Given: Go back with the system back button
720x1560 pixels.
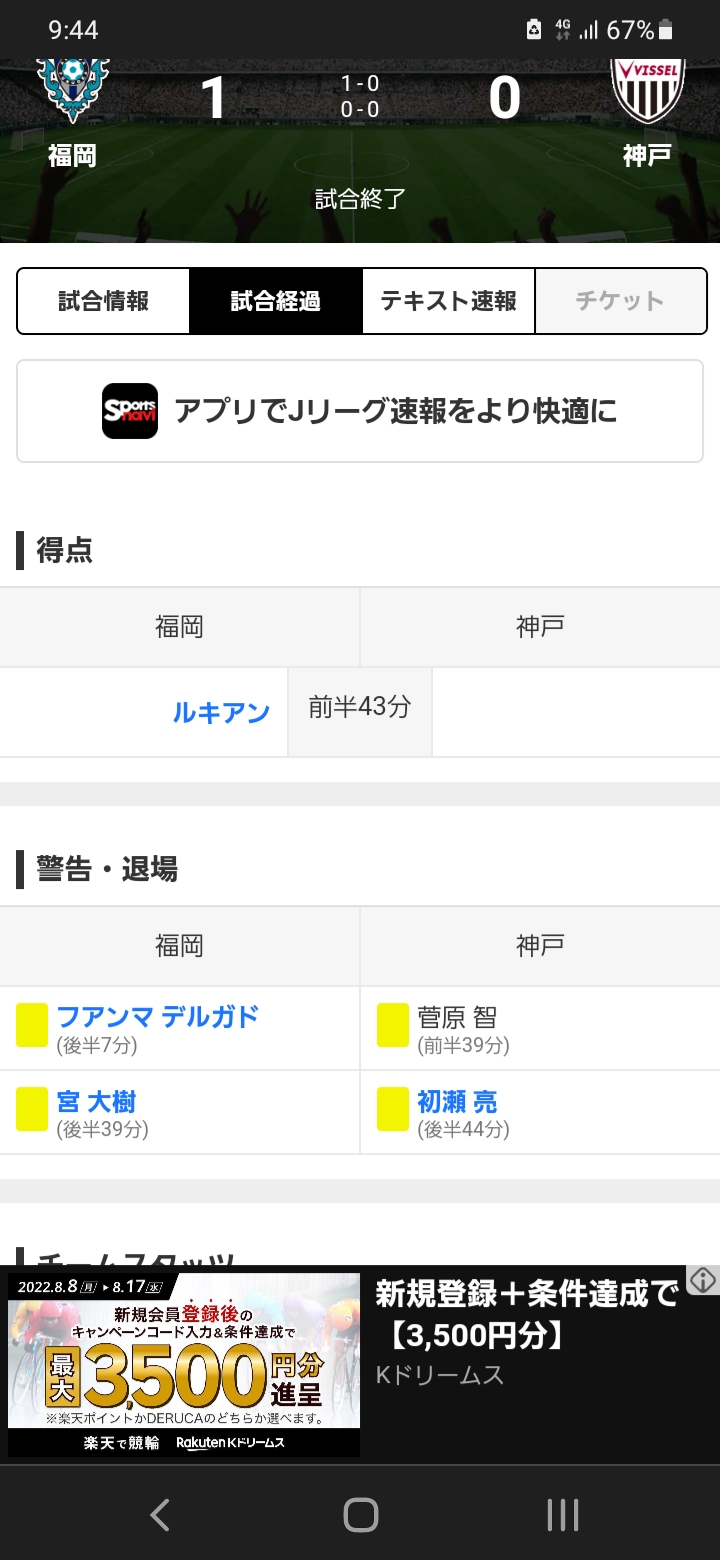Looking at the screenshot, I should [160, 1515].
